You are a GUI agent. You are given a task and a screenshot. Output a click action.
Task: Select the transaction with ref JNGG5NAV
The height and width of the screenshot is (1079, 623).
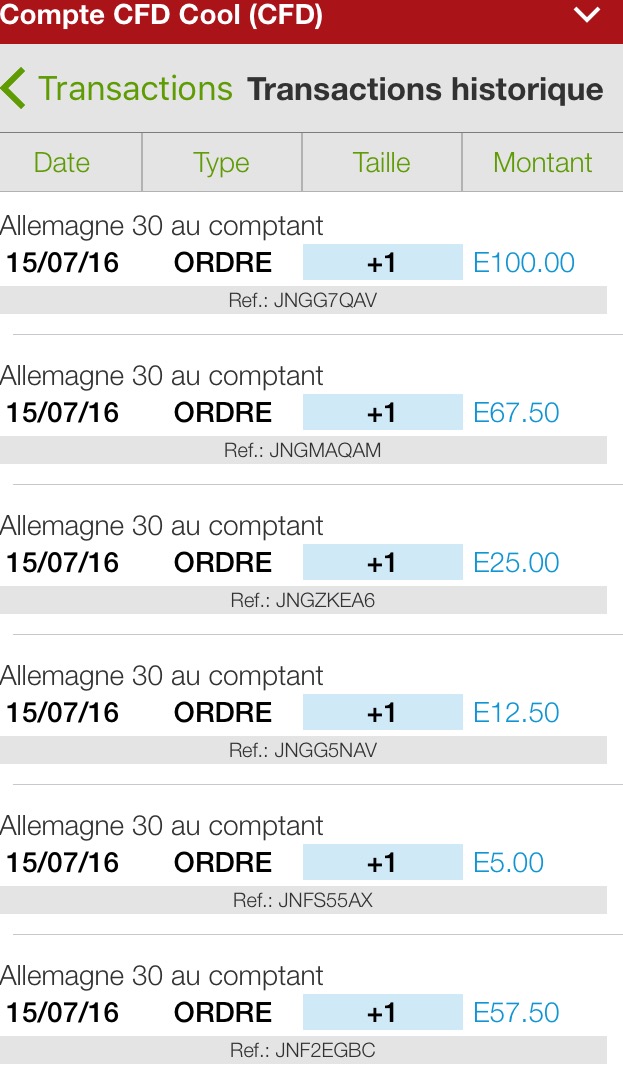(303, 713)
